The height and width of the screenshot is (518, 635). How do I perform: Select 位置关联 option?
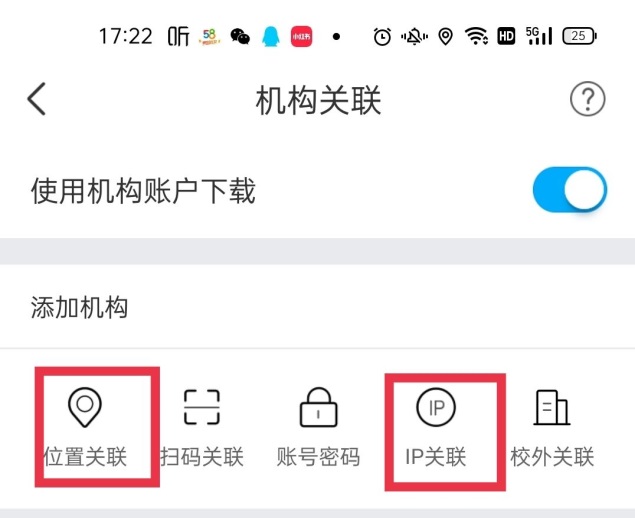point(86,426)
